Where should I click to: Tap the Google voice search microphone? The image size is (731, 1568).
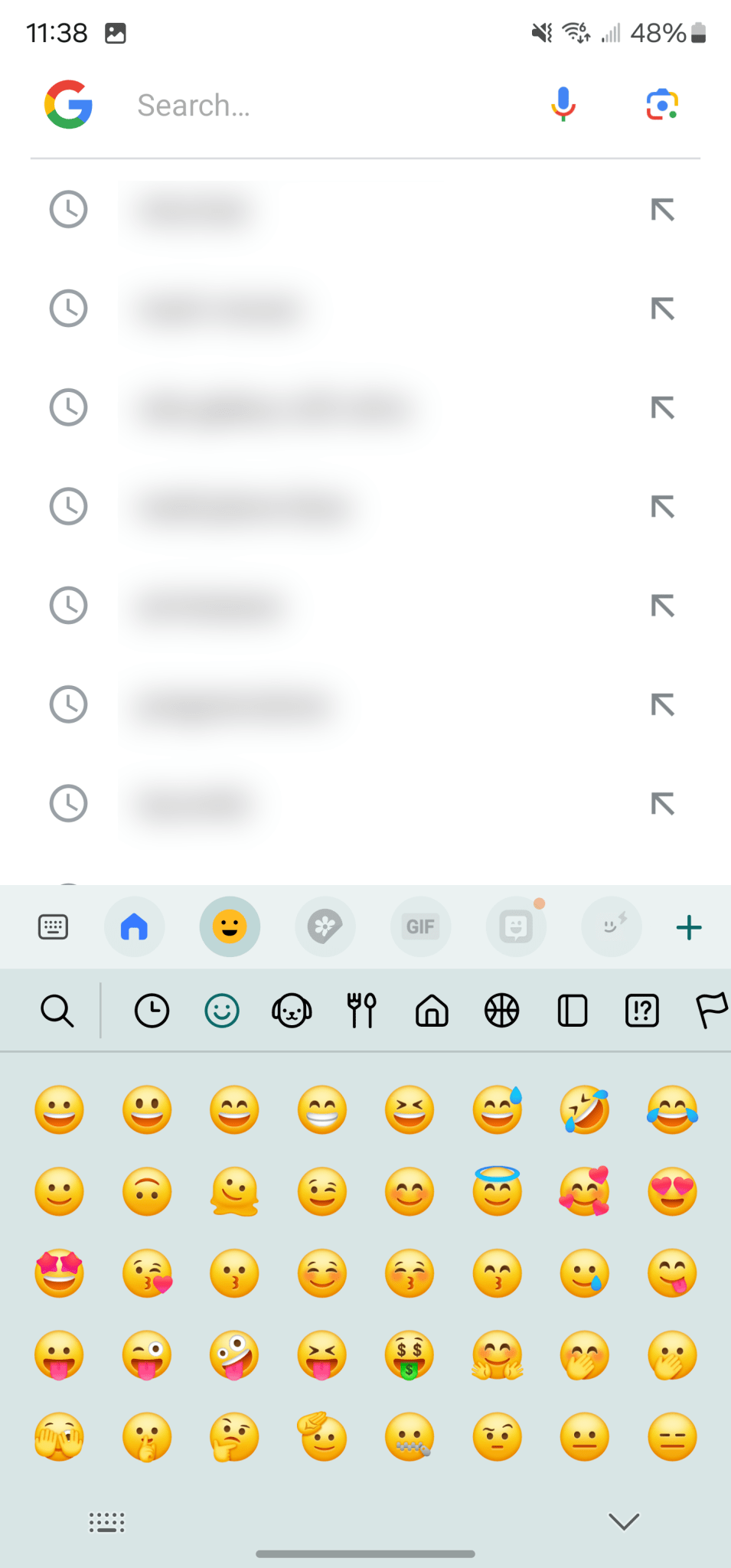563,105
